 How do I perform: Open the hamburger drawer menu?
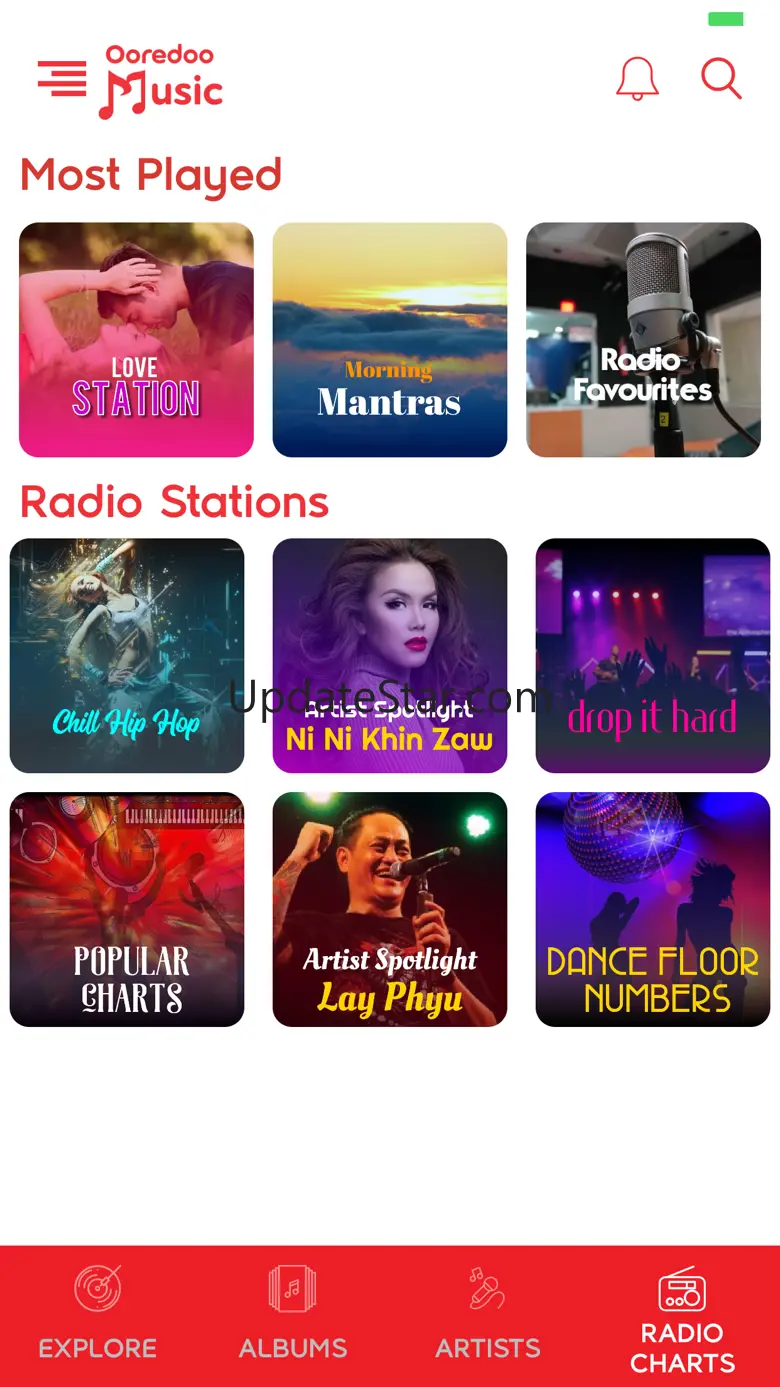[62, 79]
